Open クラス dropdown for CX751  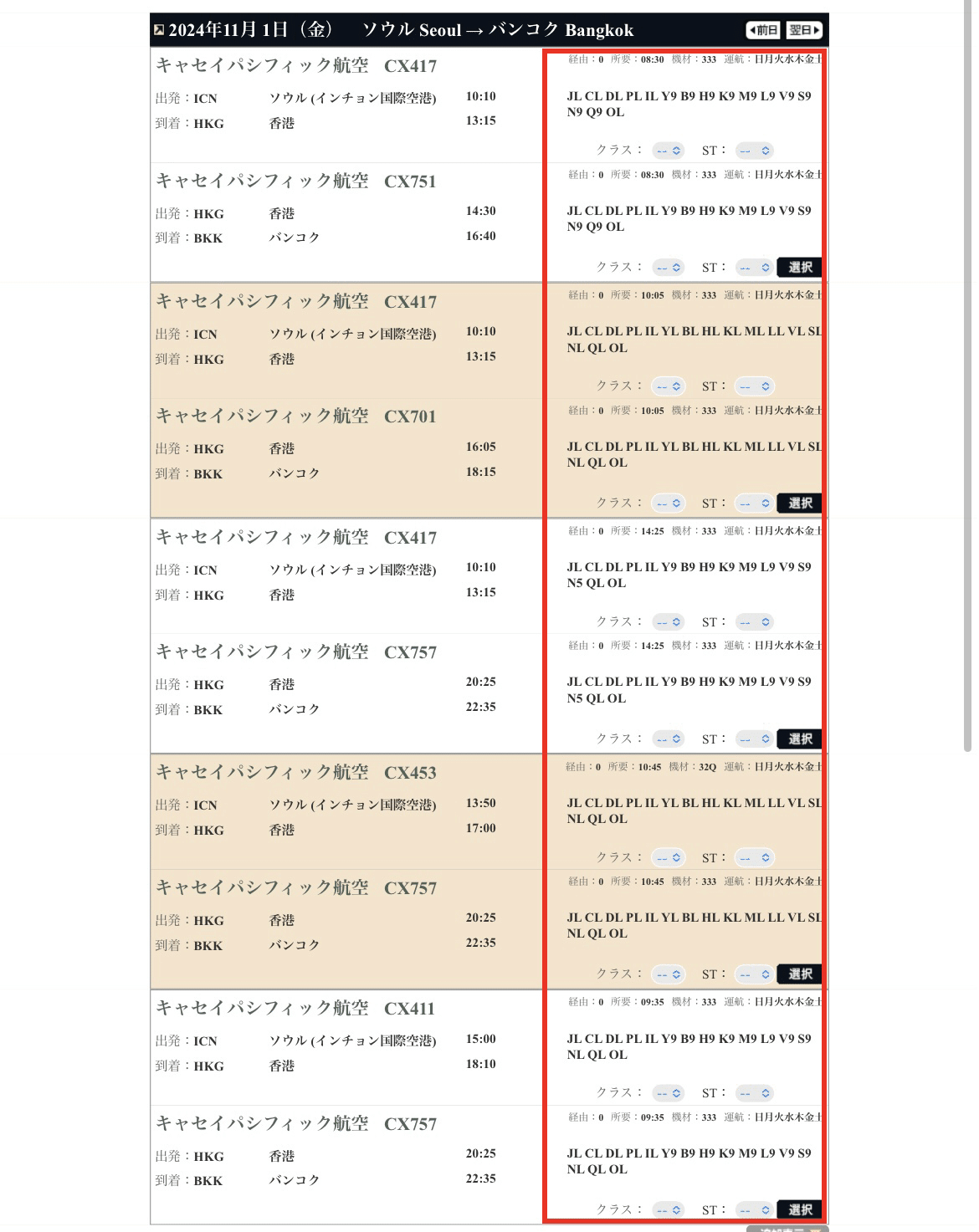668,268
